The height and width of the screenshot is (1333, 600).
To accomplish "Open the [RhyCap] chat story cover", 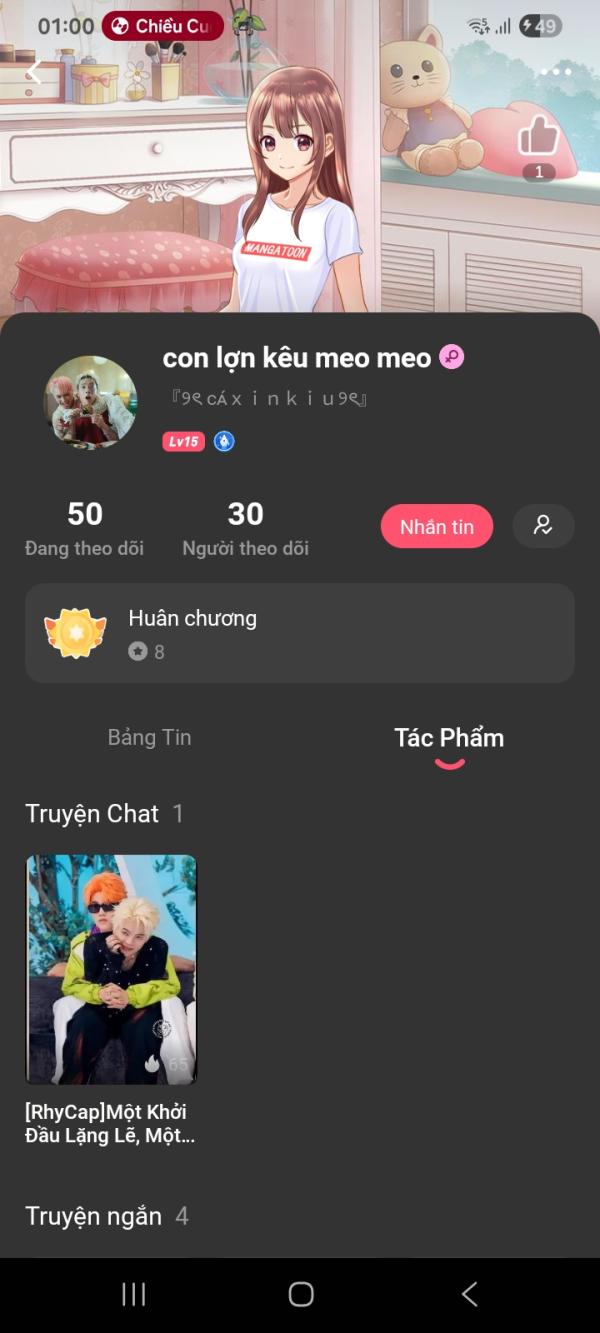I will (x=111, y=969).
